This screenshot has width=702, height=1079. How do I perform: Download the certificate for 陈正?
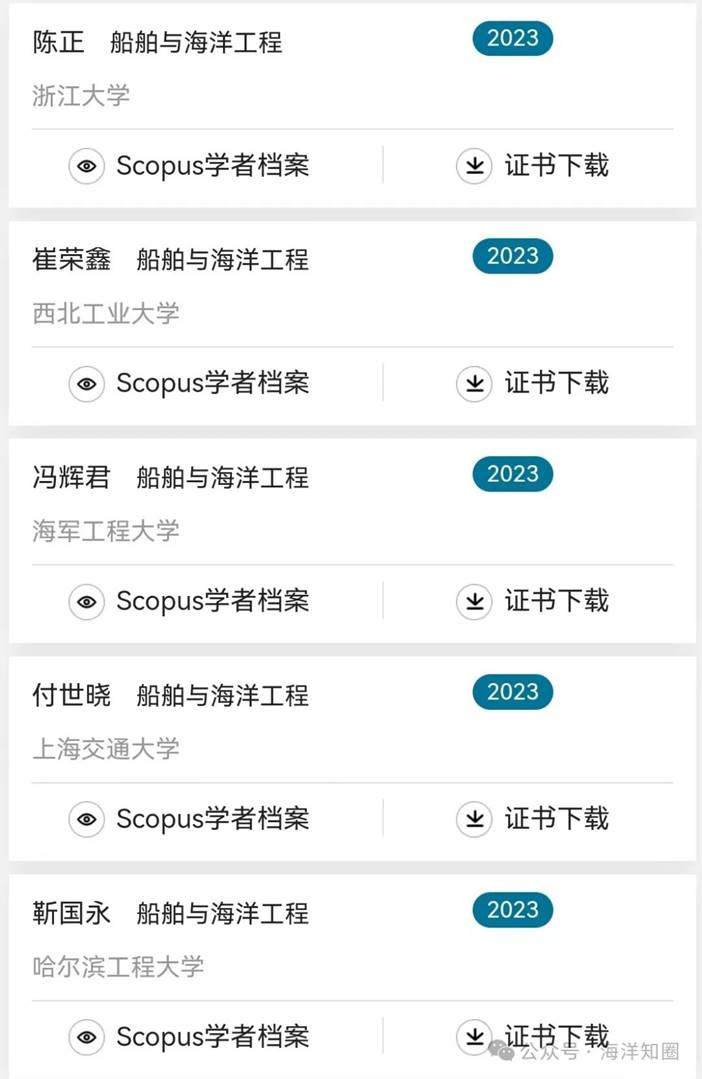(x=533, y=165)
